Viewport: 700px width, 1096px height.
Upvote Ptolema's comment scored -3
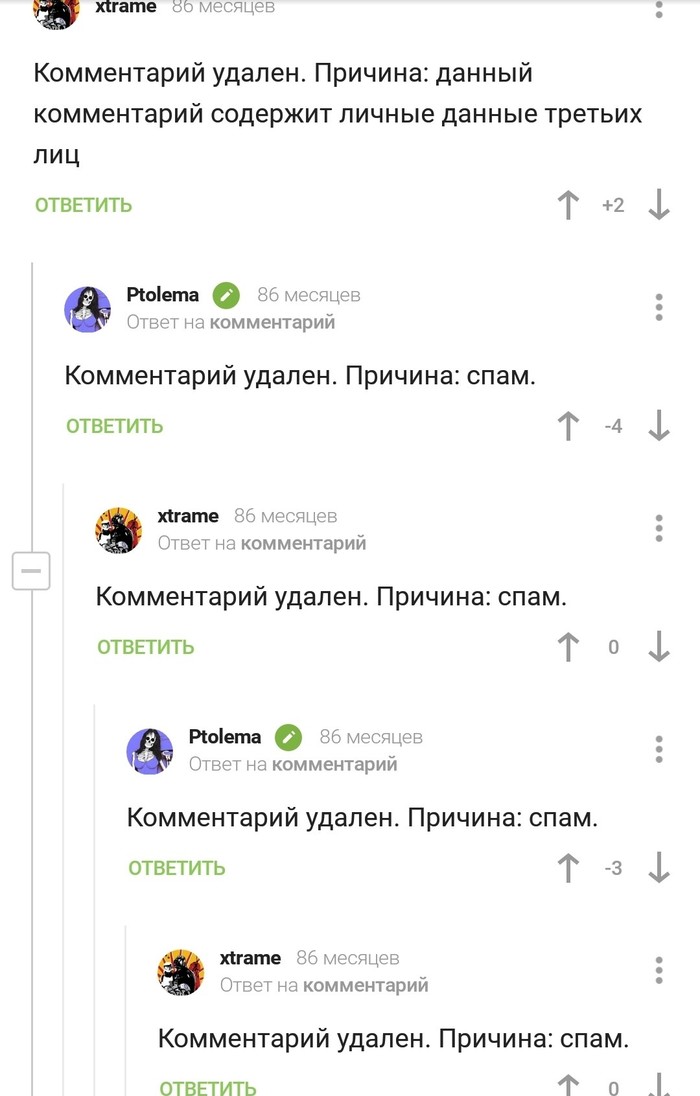[568, 868]
